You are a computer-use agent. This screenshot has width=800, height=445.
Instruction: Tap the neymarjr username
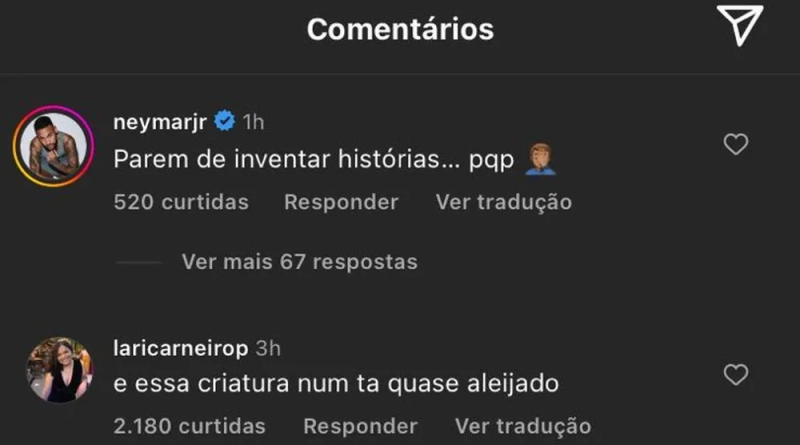[x=160, y=121]
